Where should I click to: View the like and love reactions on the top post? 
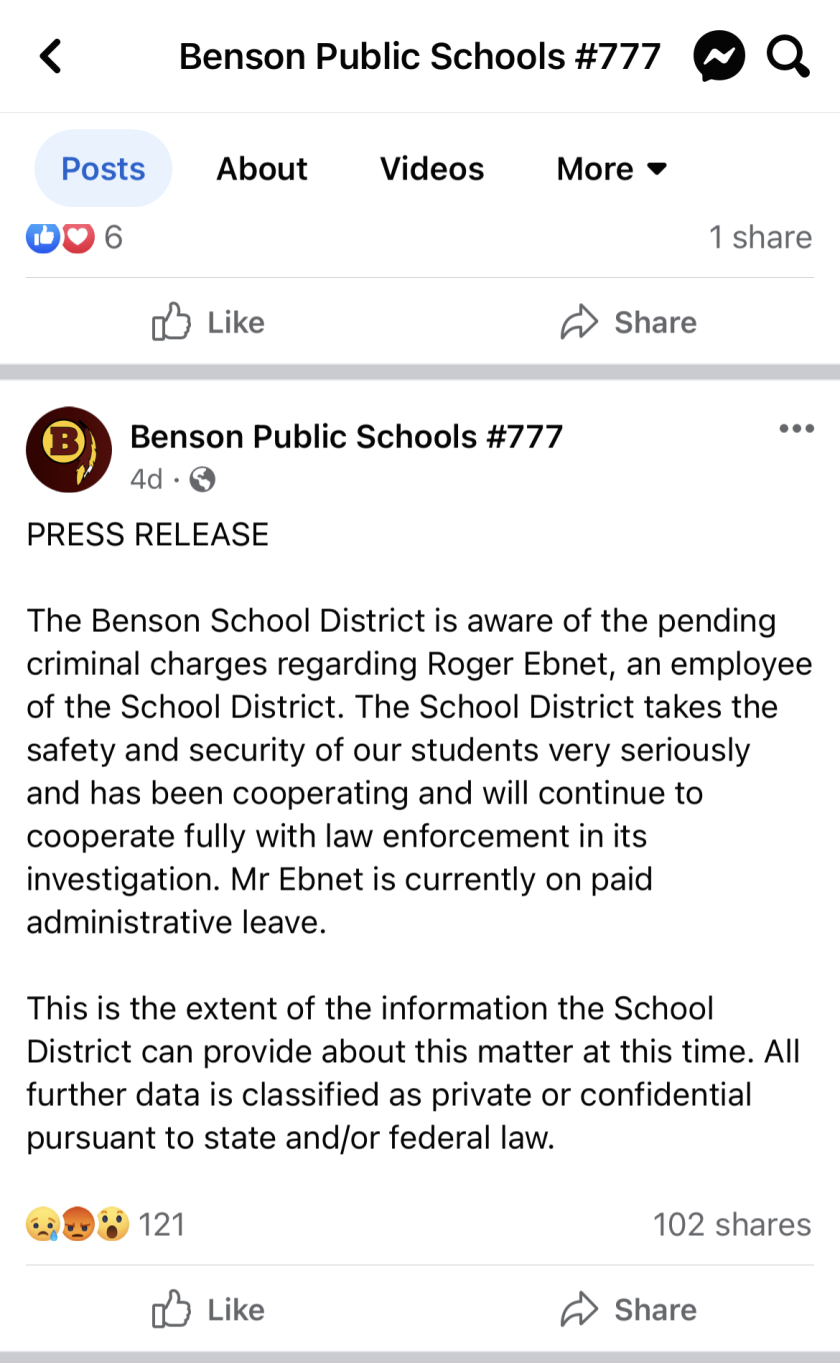point(60,237)
